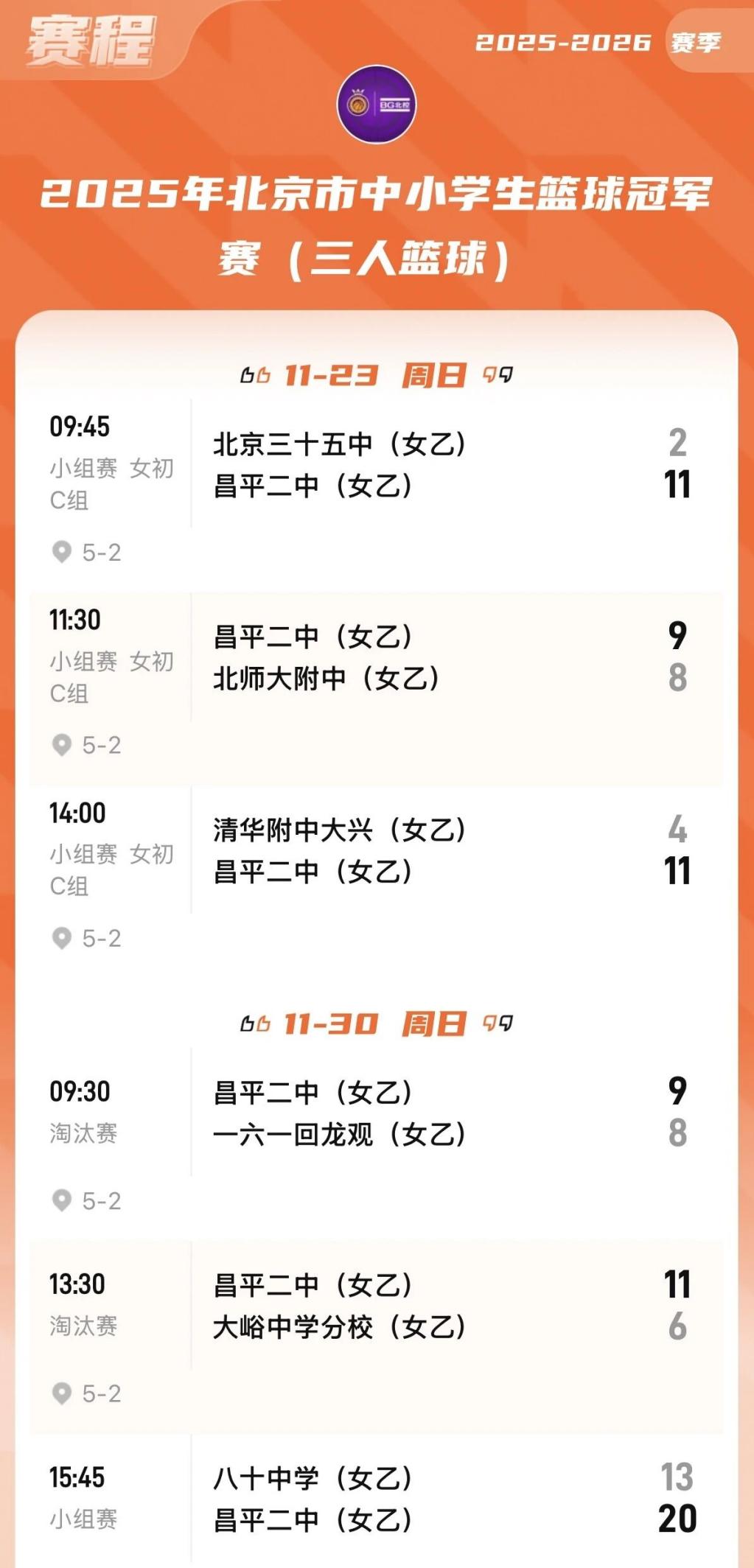Screen dimensions: 754x1568
Task: Open the 15:45 match 八十中学 vs 昌平二中
Action: click(376, 1499)
